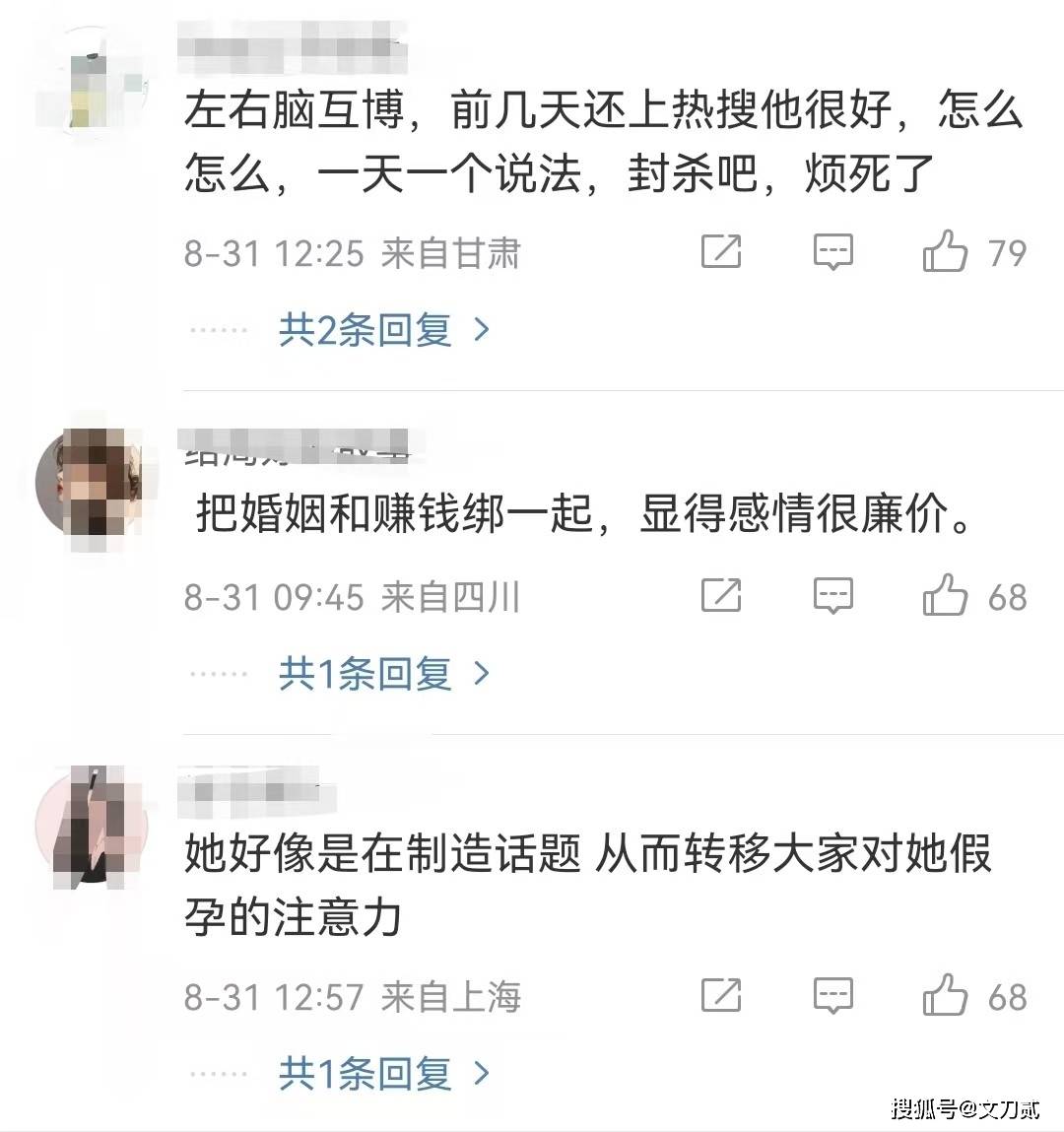Like the comment from 四川

point(944,596)
